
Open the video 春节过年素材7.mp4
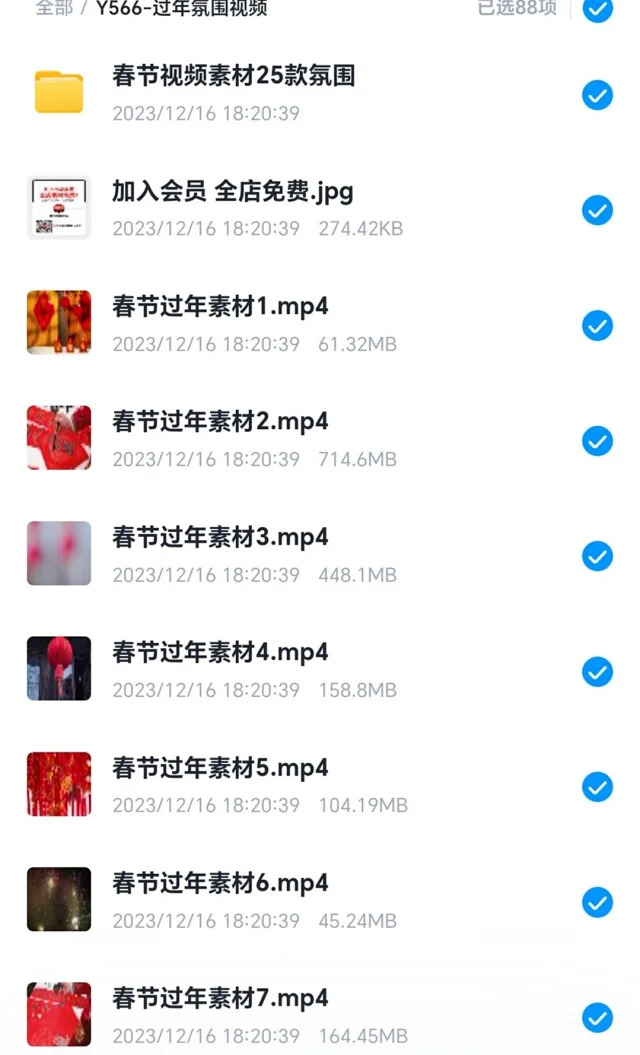[x=220, y=999]
